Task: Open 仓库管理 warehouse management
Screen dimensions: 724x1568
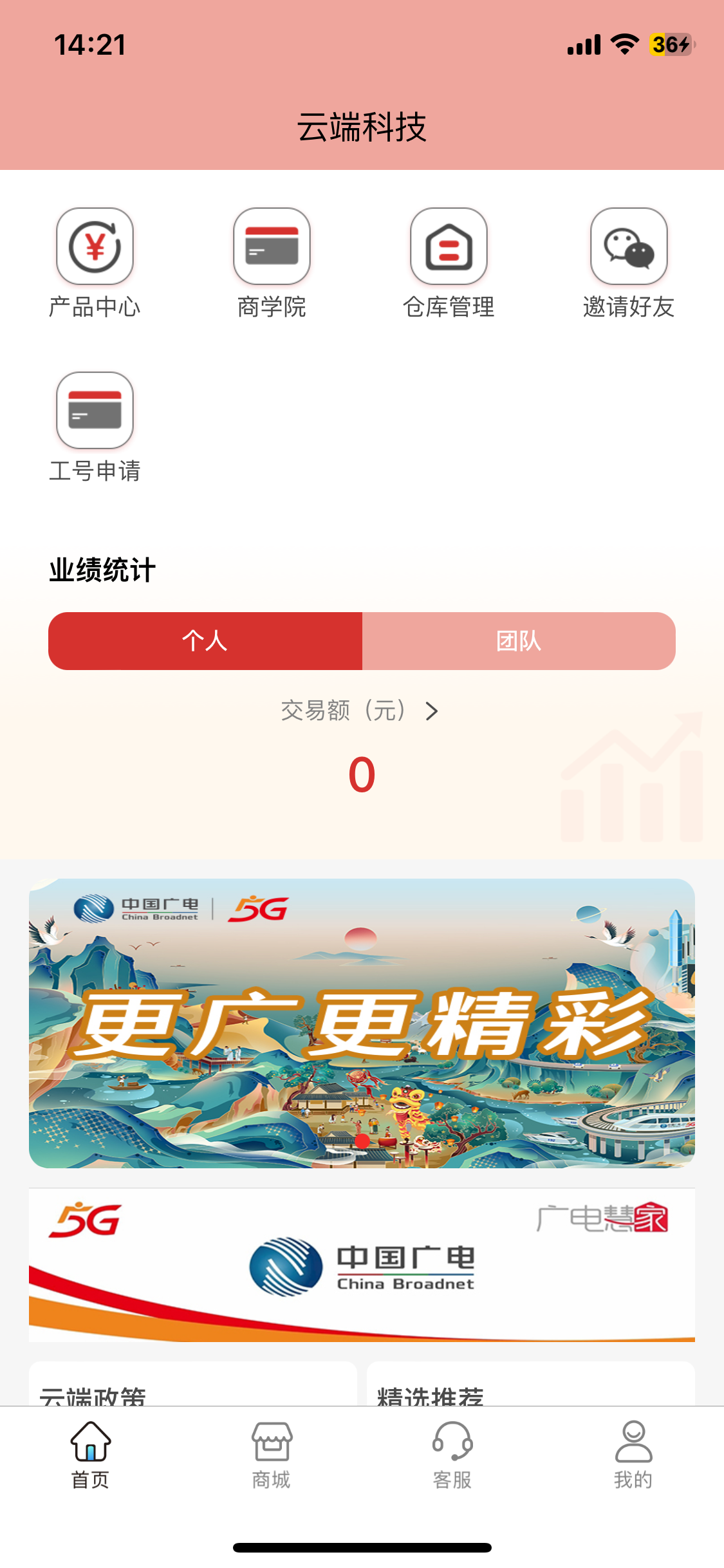Action: 449,263
